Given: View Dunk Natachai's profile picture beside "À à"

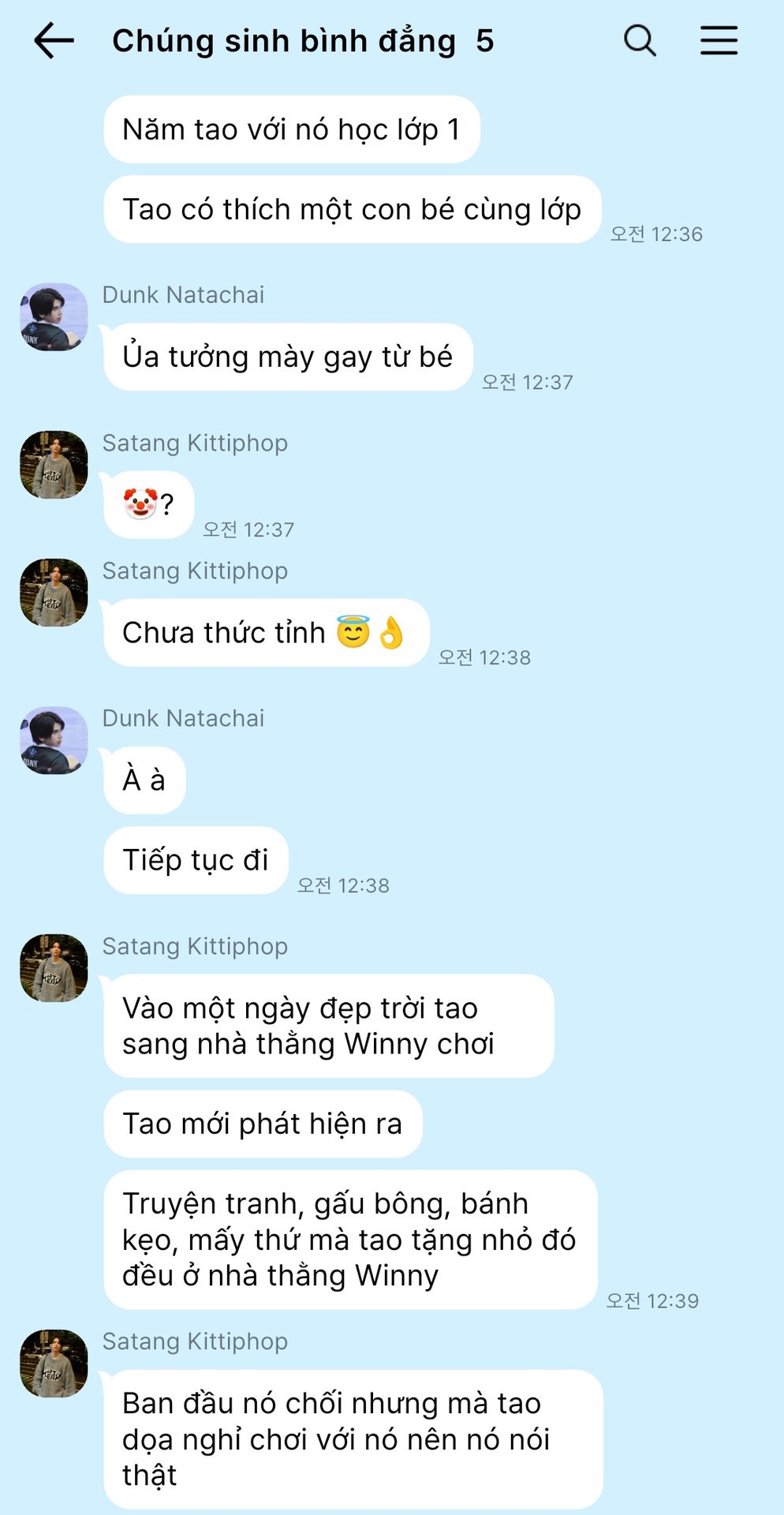Looking at the screenshot, I should [54, 740].
